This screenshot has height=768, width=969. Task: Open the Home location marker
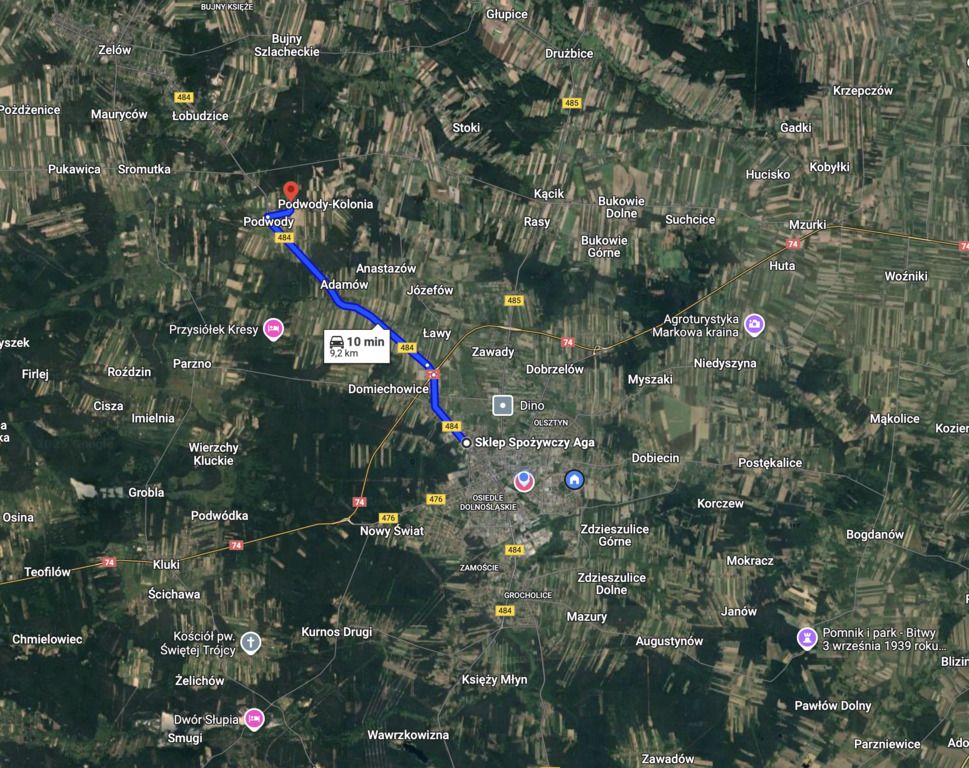[574, 480]
